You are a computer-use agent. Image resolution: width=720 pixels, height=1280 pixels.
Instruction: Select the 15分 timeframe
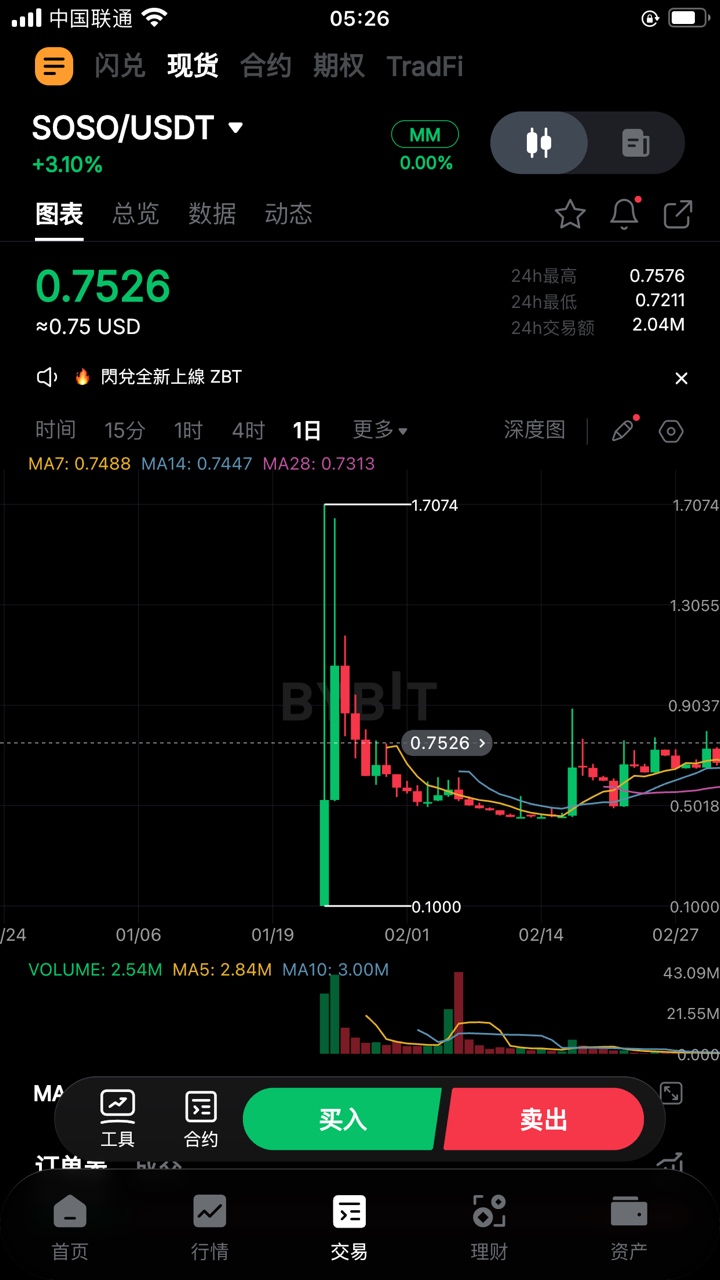coord(124,430)
